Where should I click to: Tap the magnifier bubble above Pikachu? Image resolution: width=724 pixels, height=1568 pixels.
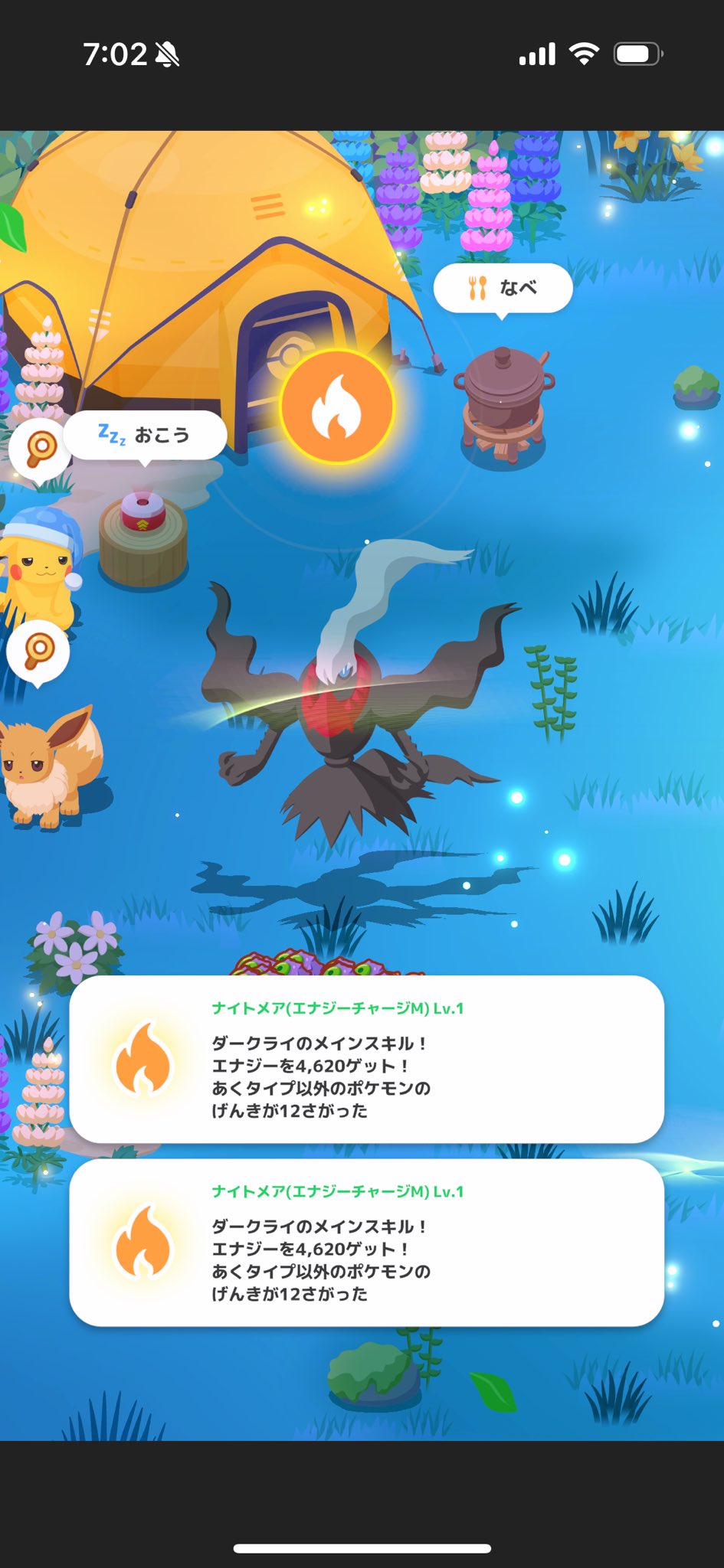(x=41, y=449)
